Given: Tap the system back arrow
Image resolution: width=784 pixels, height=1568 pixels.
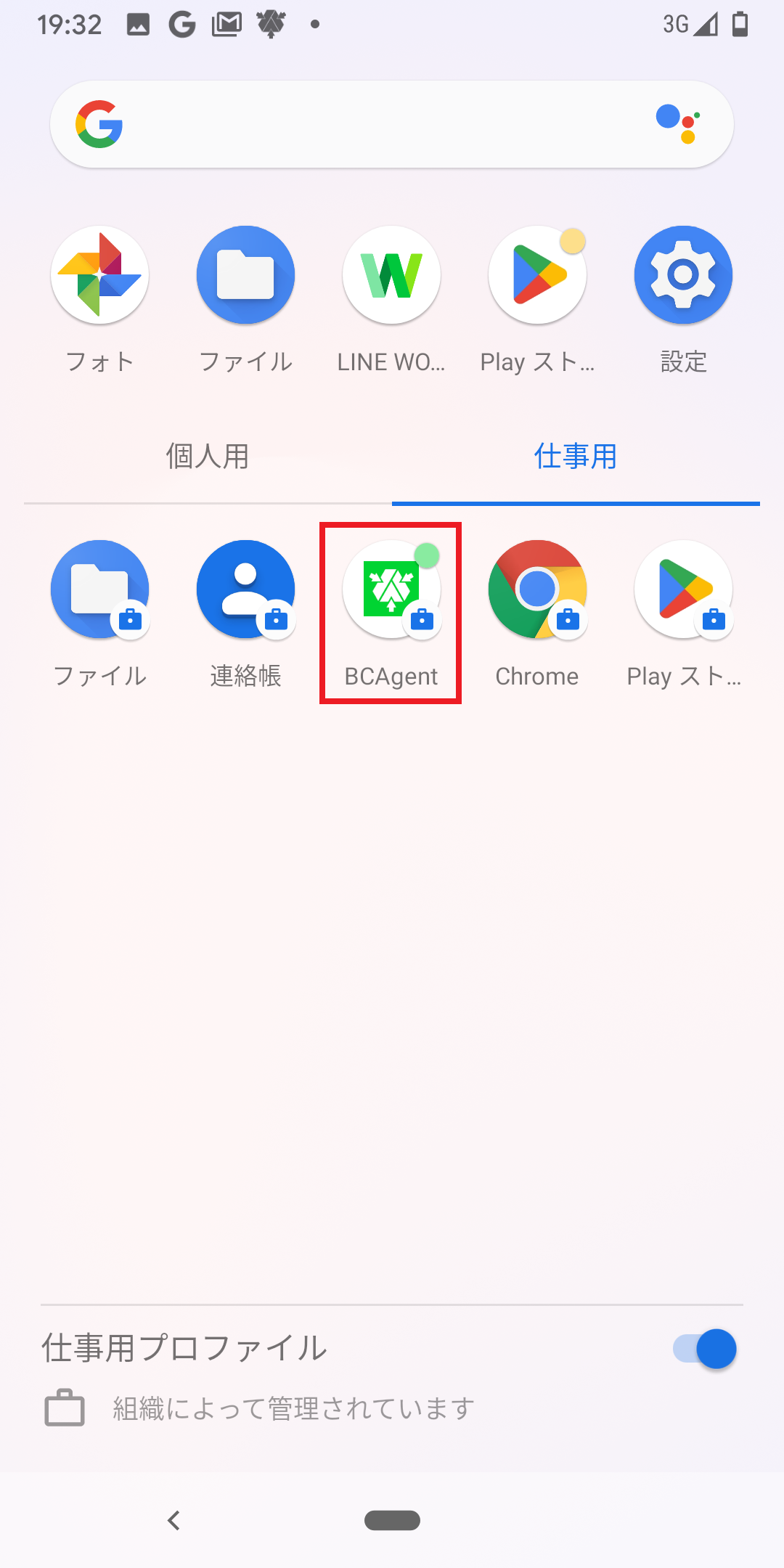Looking at the screenshot, I should (173, 1520).
